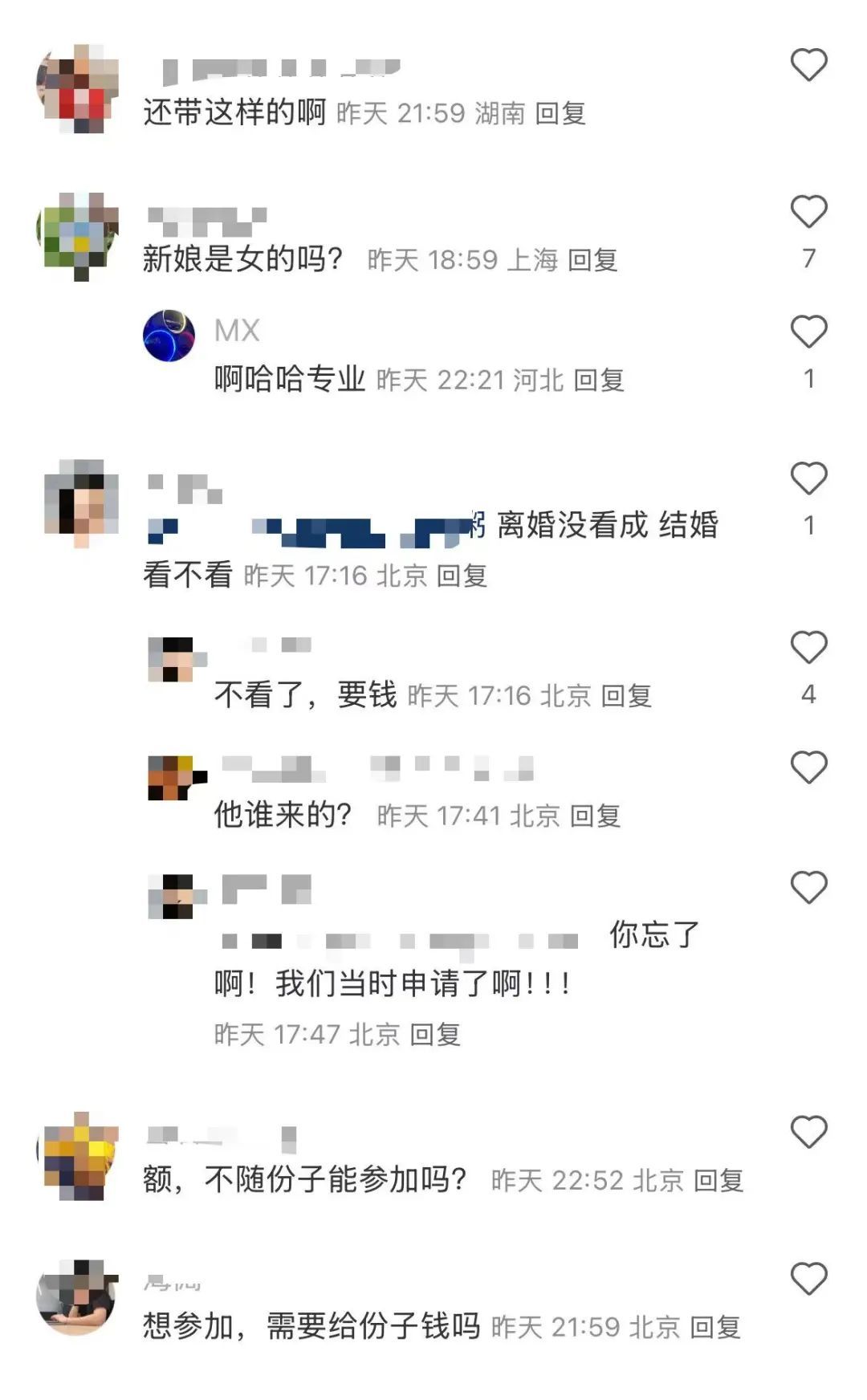Screen dimensions: 867x1400
Task: Reply to the comment posted 昨天 17:47 北京
Action: coord(435,1035)
